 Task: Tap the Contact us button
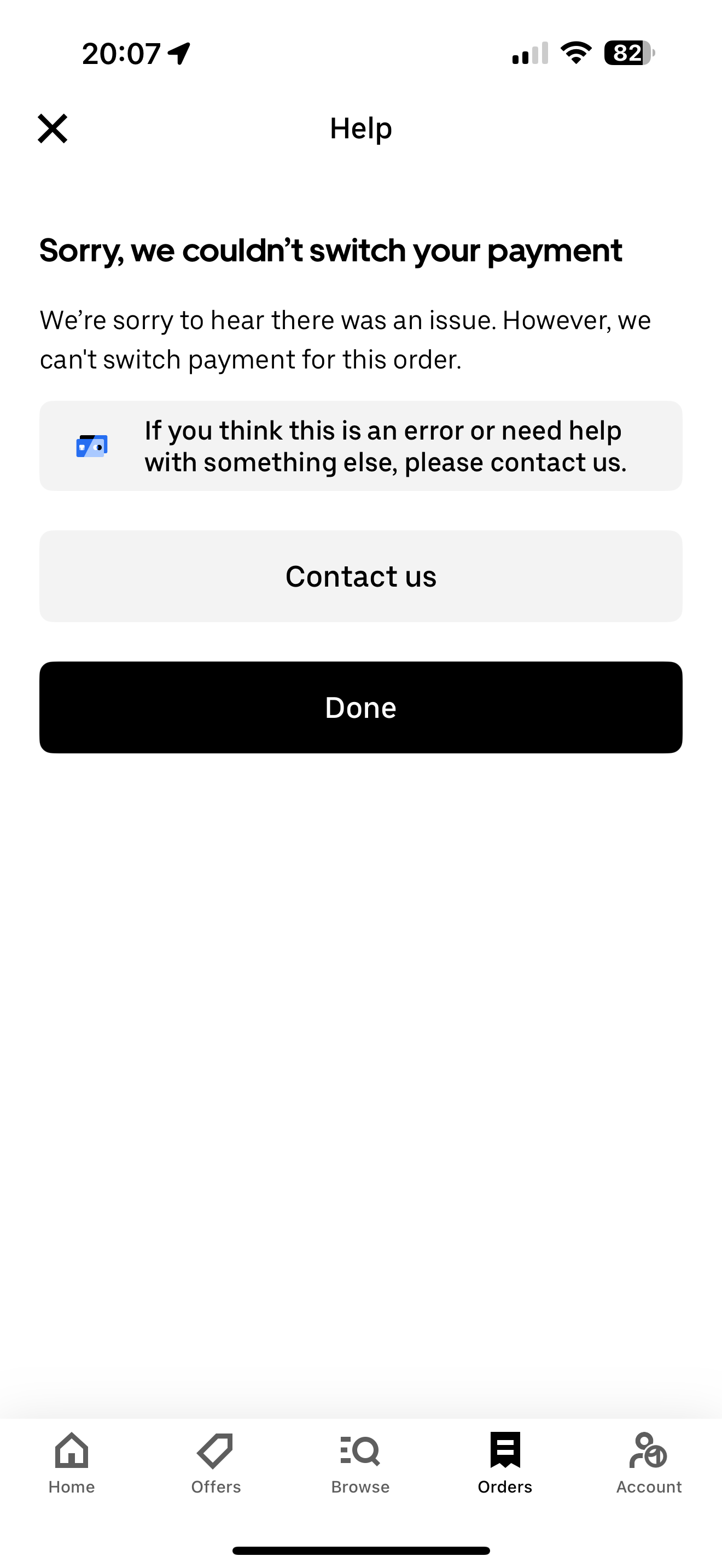(361, 576)
